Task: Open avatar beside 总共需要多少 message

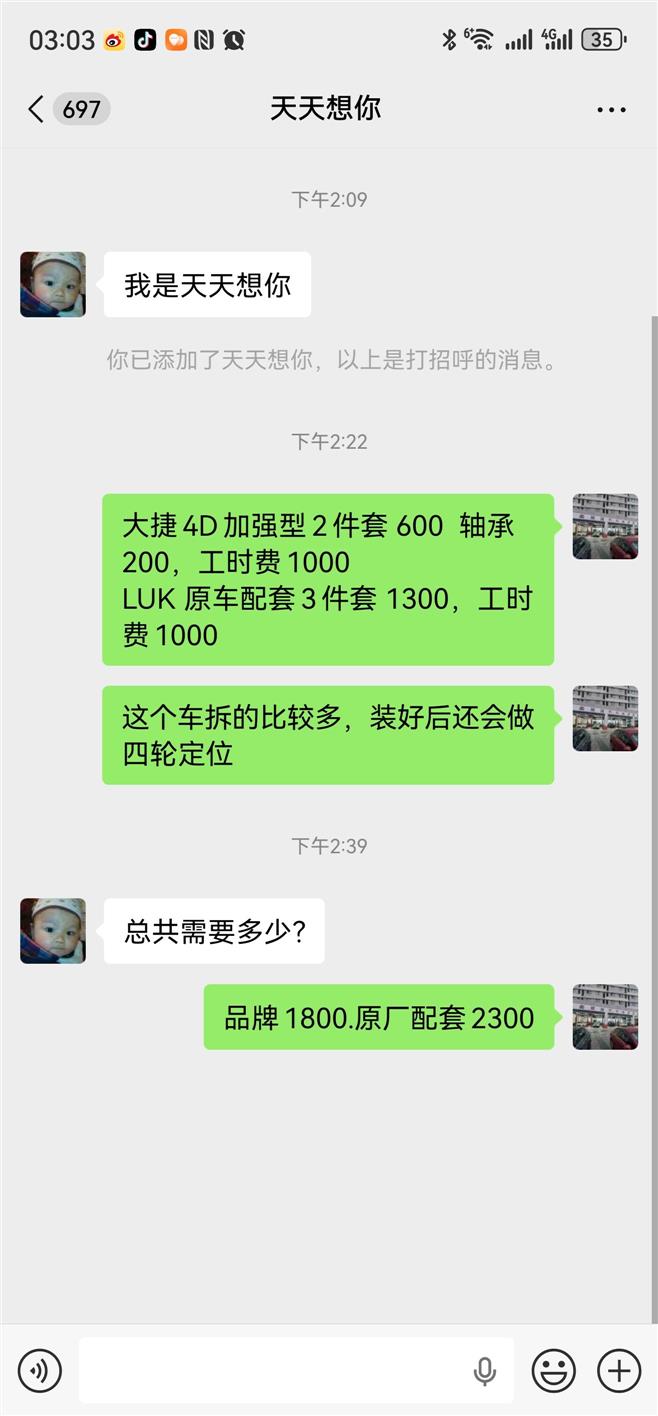Action: point(53,931)
